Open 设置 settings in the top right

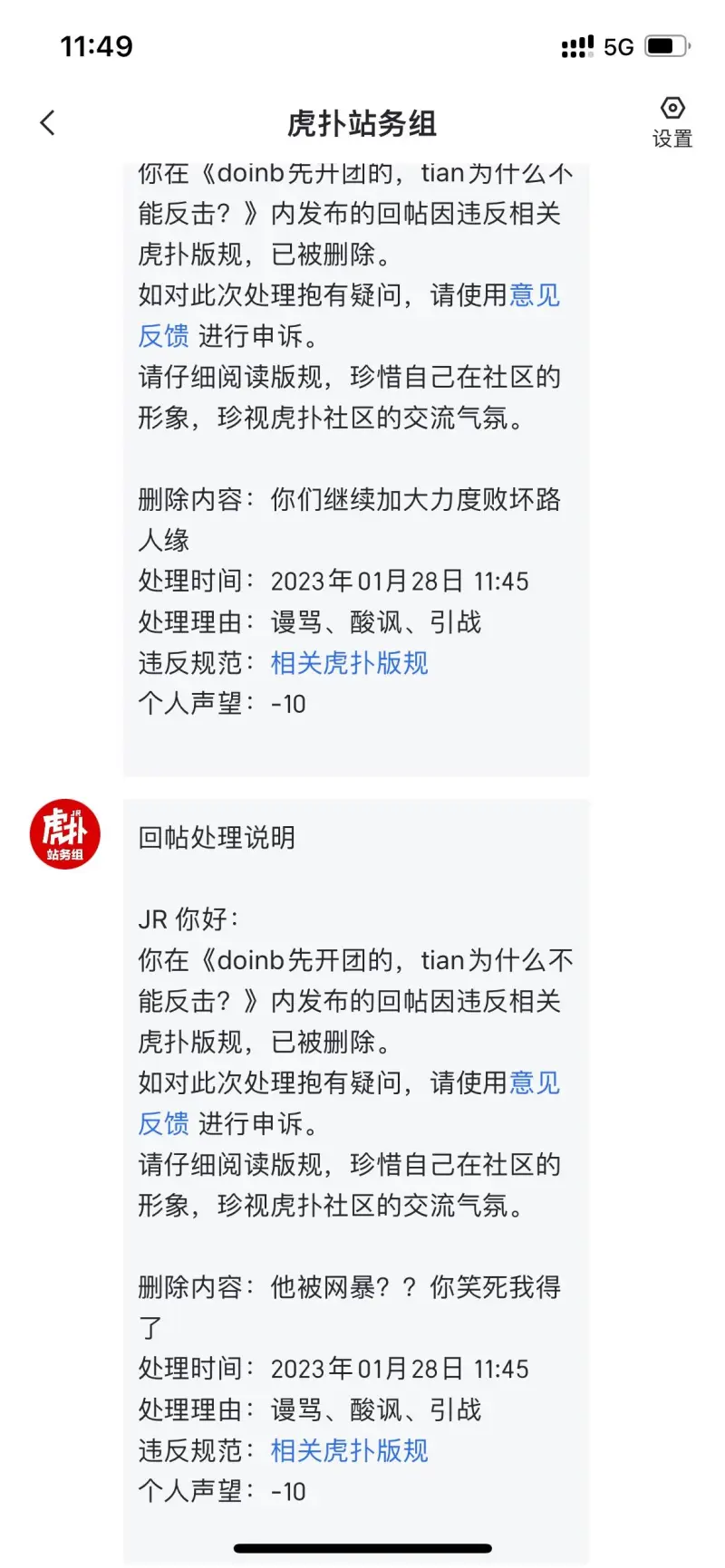(x=672, y=122)
